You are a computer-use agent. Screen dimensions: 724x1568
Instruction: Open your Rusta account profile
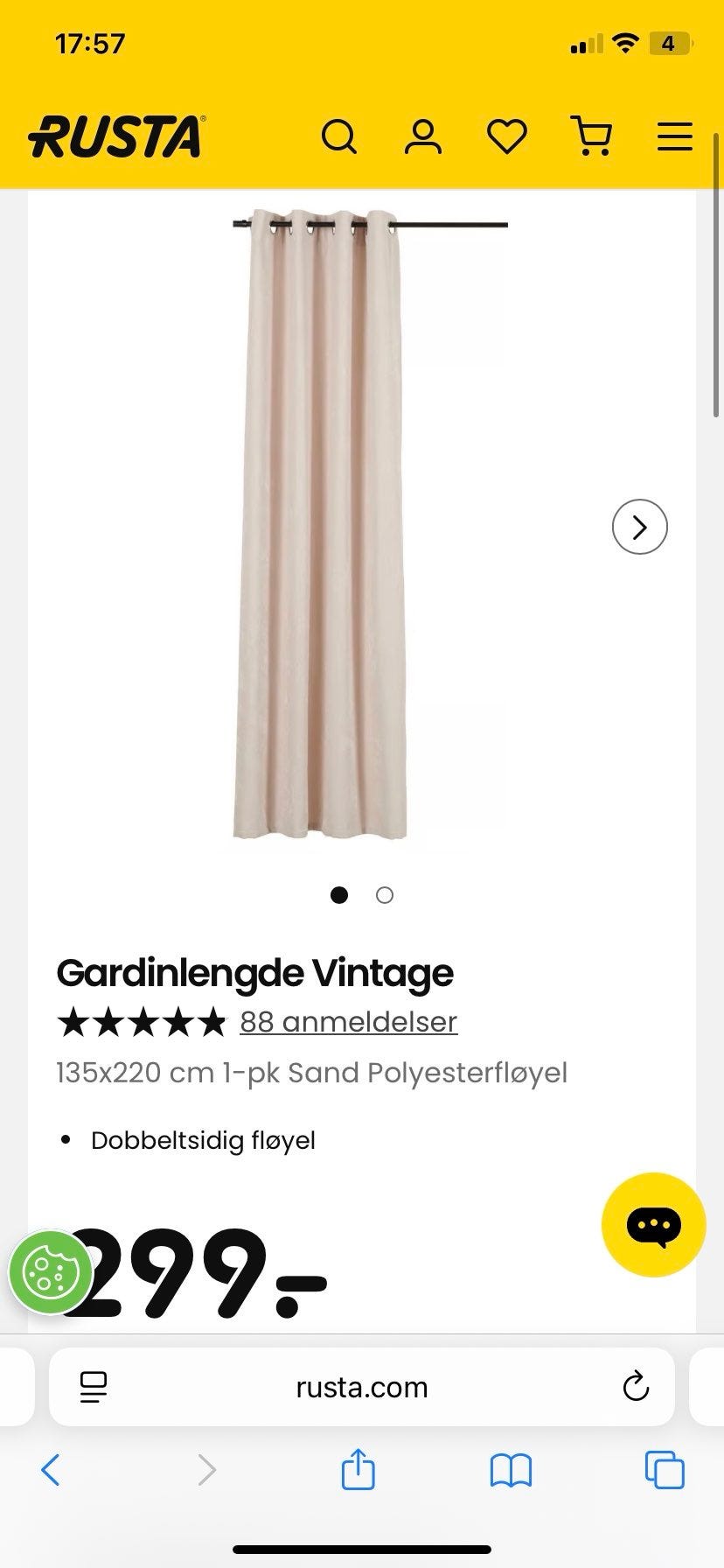pyautogui.click(x=423, y=136)
